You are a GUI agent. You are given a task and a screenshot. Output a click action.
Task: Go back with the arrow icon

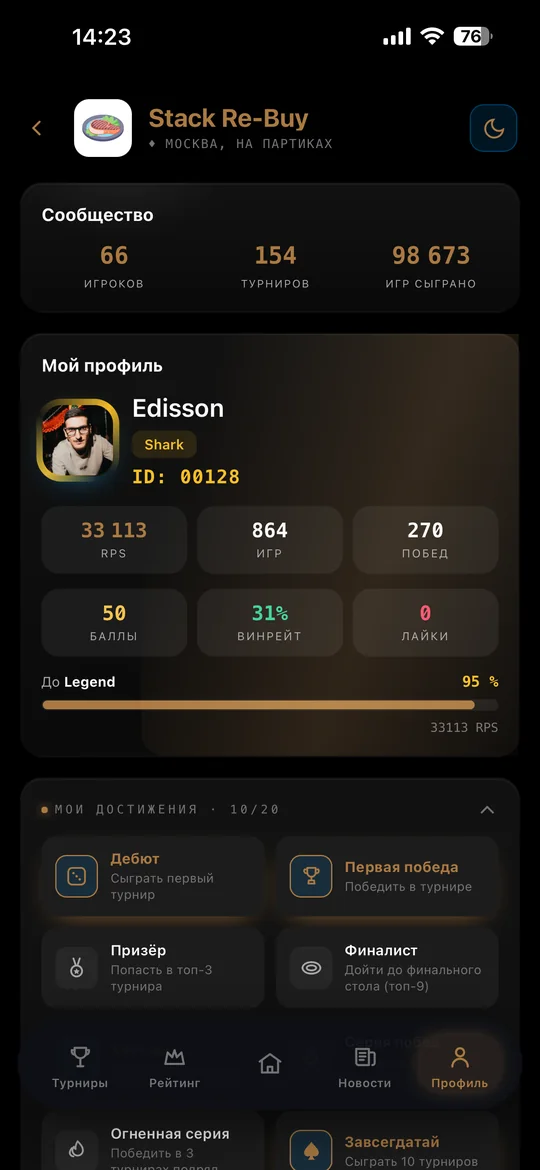(x=37, y=128)
